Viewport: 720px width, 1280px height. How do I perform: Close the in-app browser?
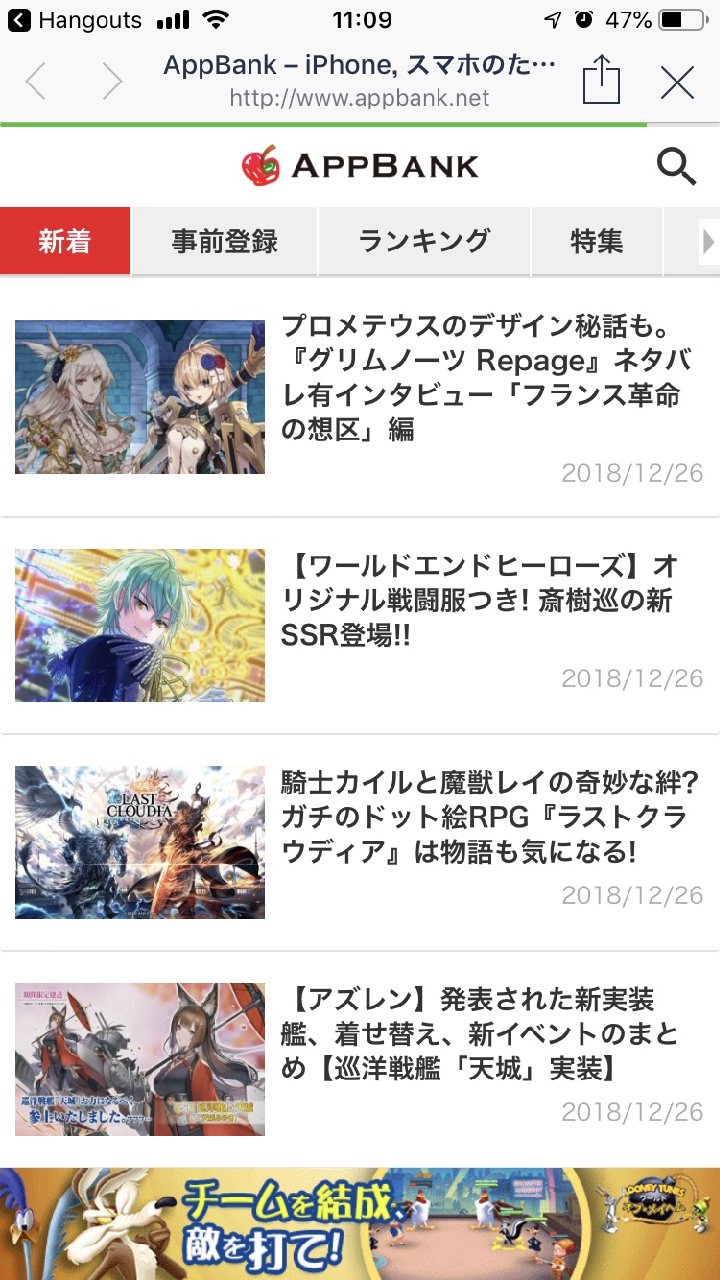pos(677,82)
